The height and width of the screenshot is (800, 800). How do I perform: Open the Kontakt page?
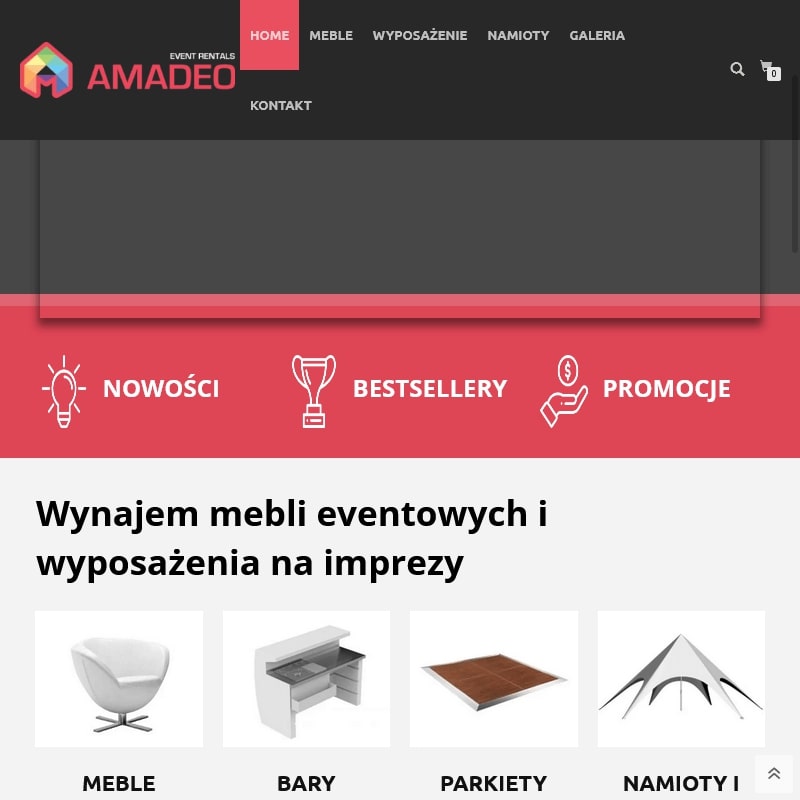pos(281,105)
